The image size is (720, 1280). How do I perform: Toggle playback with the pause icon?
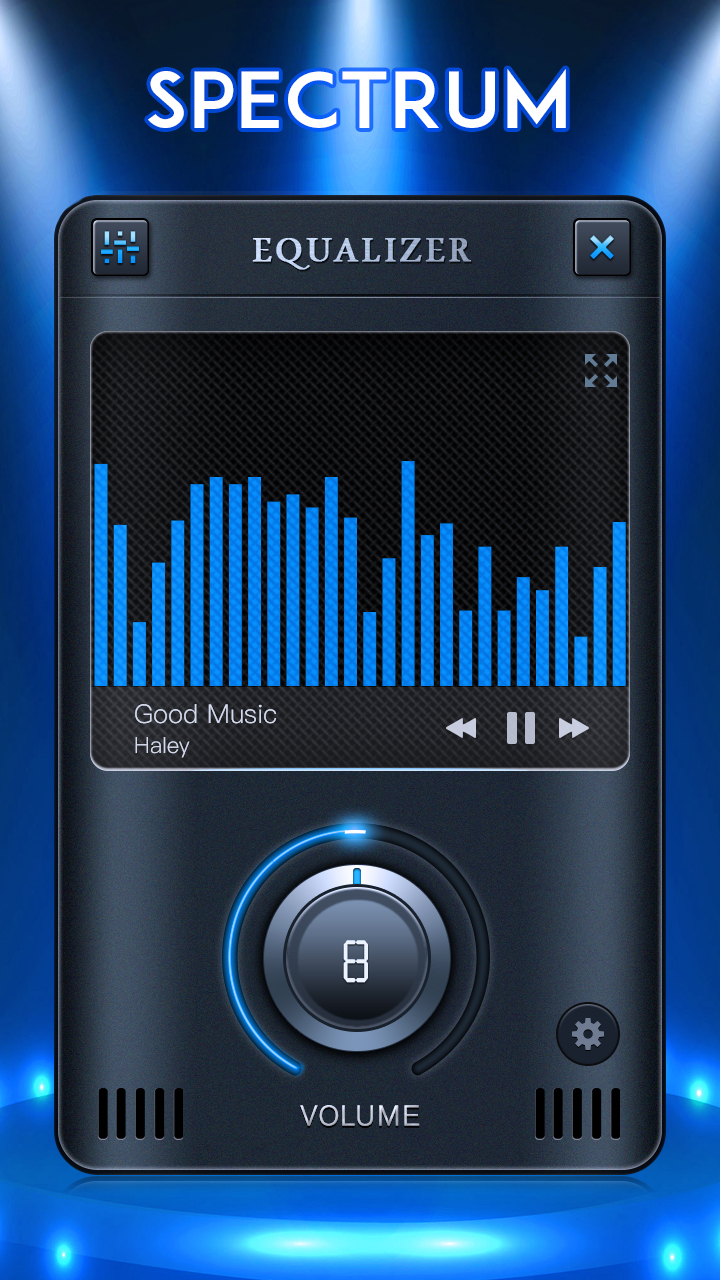coord(520,730)
